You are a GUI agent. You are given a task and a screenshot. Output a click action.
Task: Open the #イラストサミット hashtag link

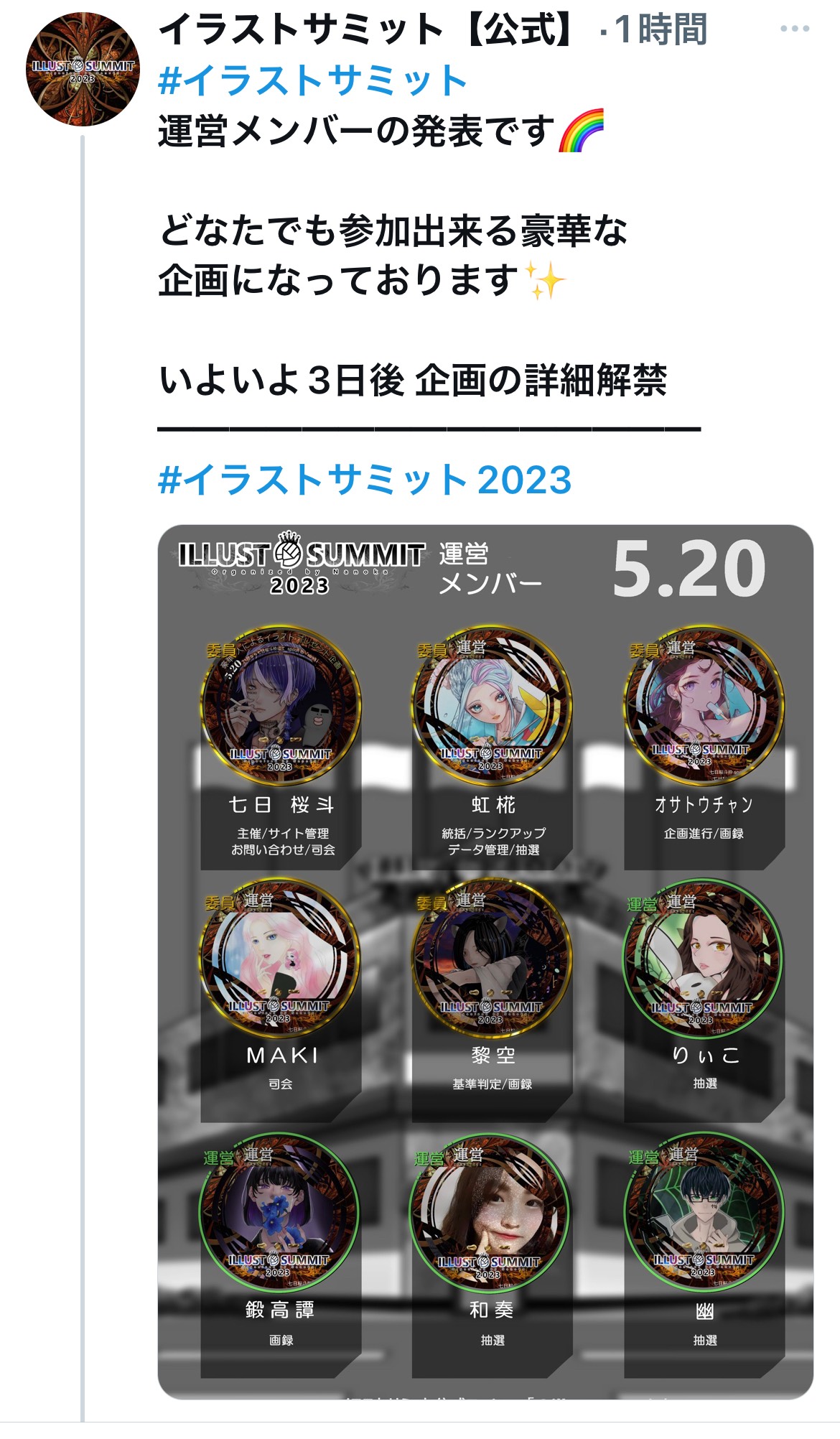pyautogui.click(x=312, y=80)
